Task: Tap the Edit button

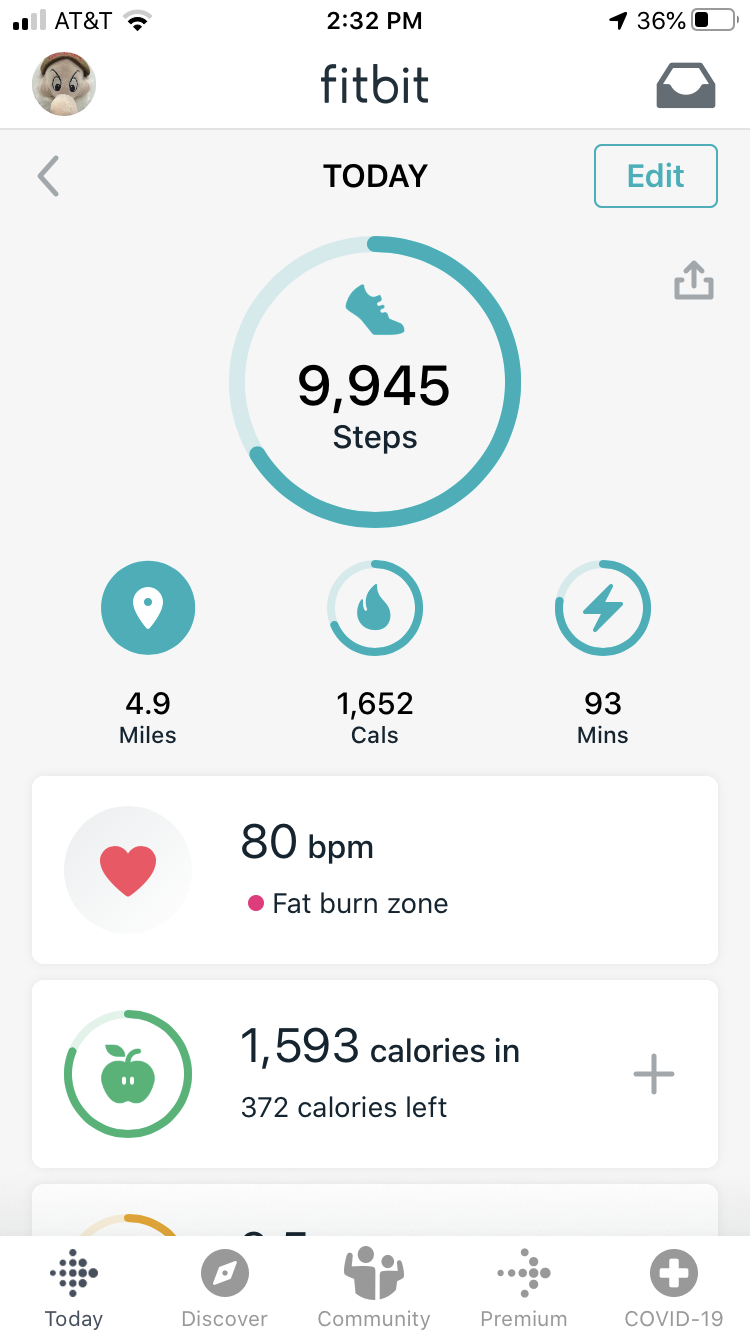Action: [655, 177]
